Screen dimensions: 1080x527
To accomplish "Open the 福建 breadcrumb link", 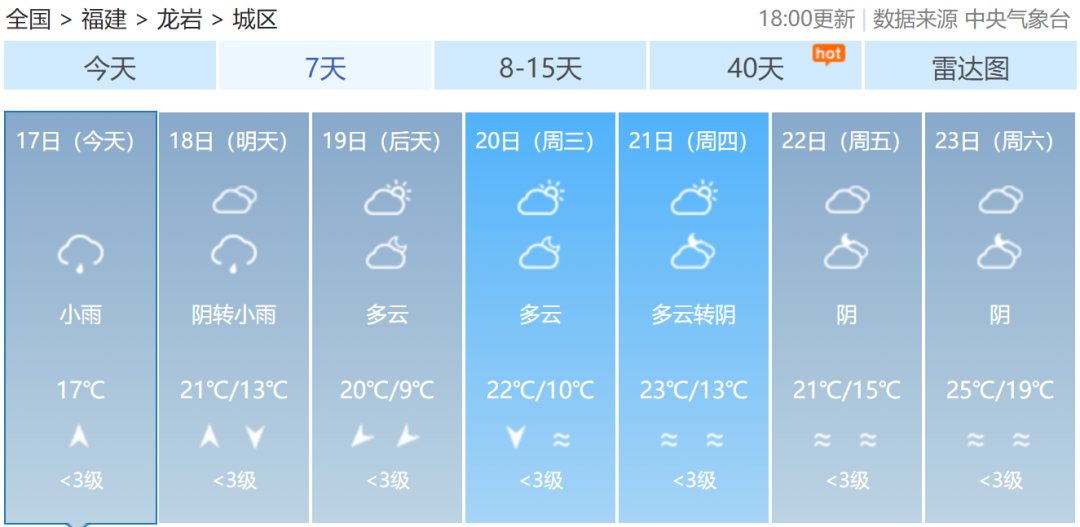I will [x=103, y=19].
